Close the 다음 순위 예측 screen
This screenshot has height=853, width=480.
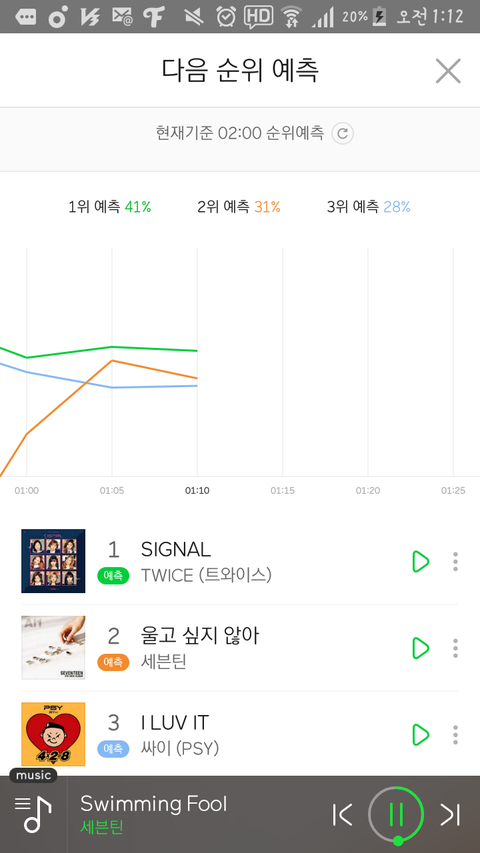[x=448, y=71]
